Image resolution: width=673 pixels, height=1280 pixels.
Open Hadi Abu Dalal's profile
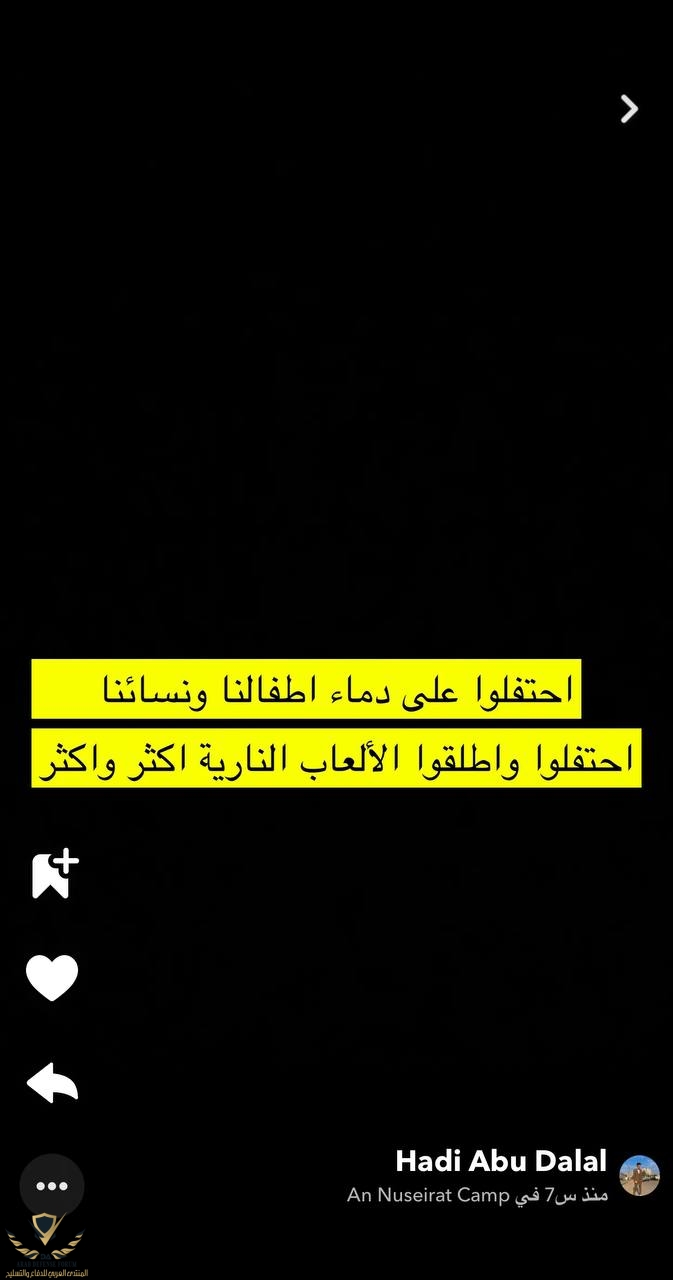point(501,1161)
